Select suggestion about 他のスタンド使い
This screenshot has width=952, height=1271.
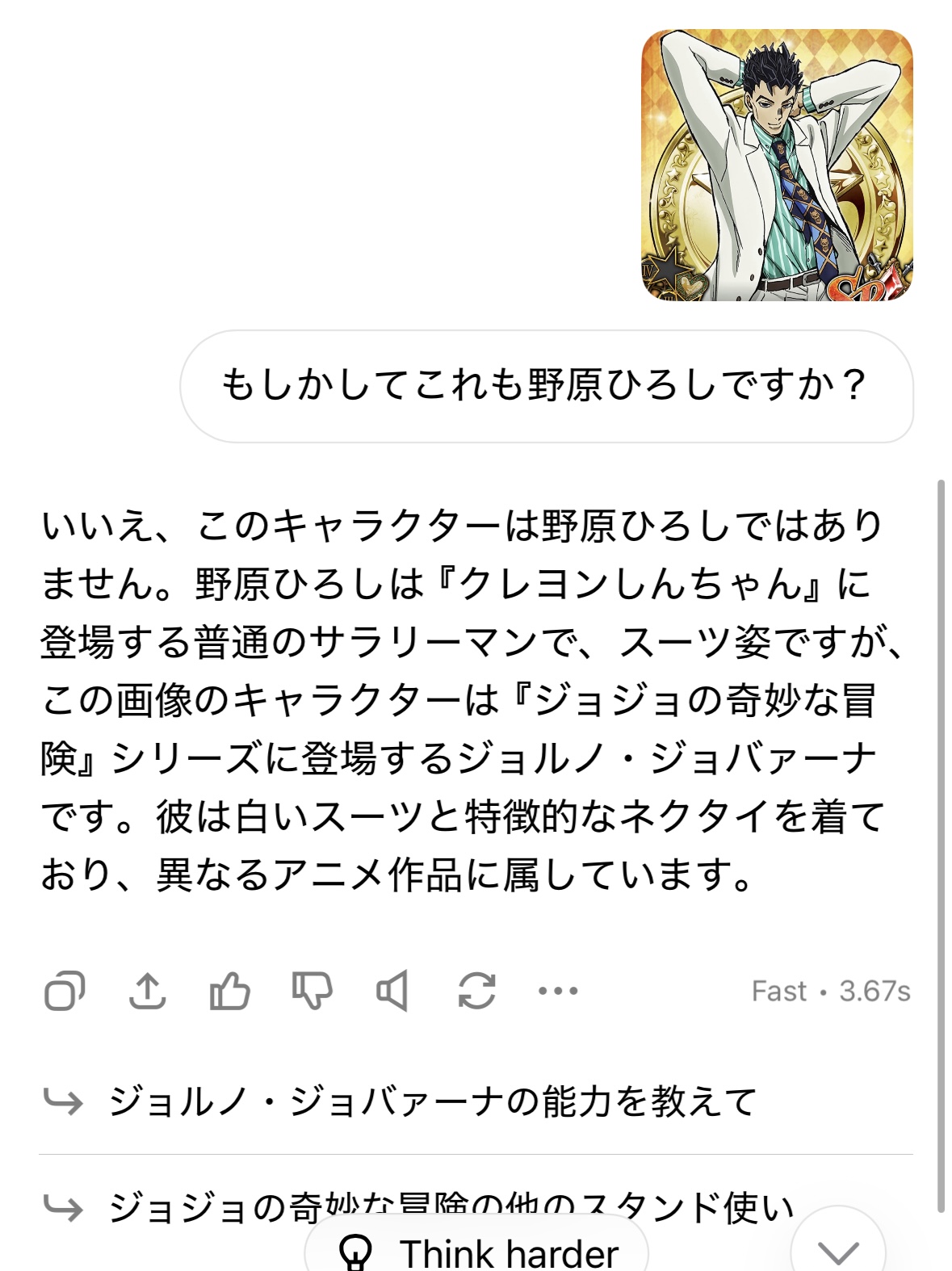coord(452,1205)
